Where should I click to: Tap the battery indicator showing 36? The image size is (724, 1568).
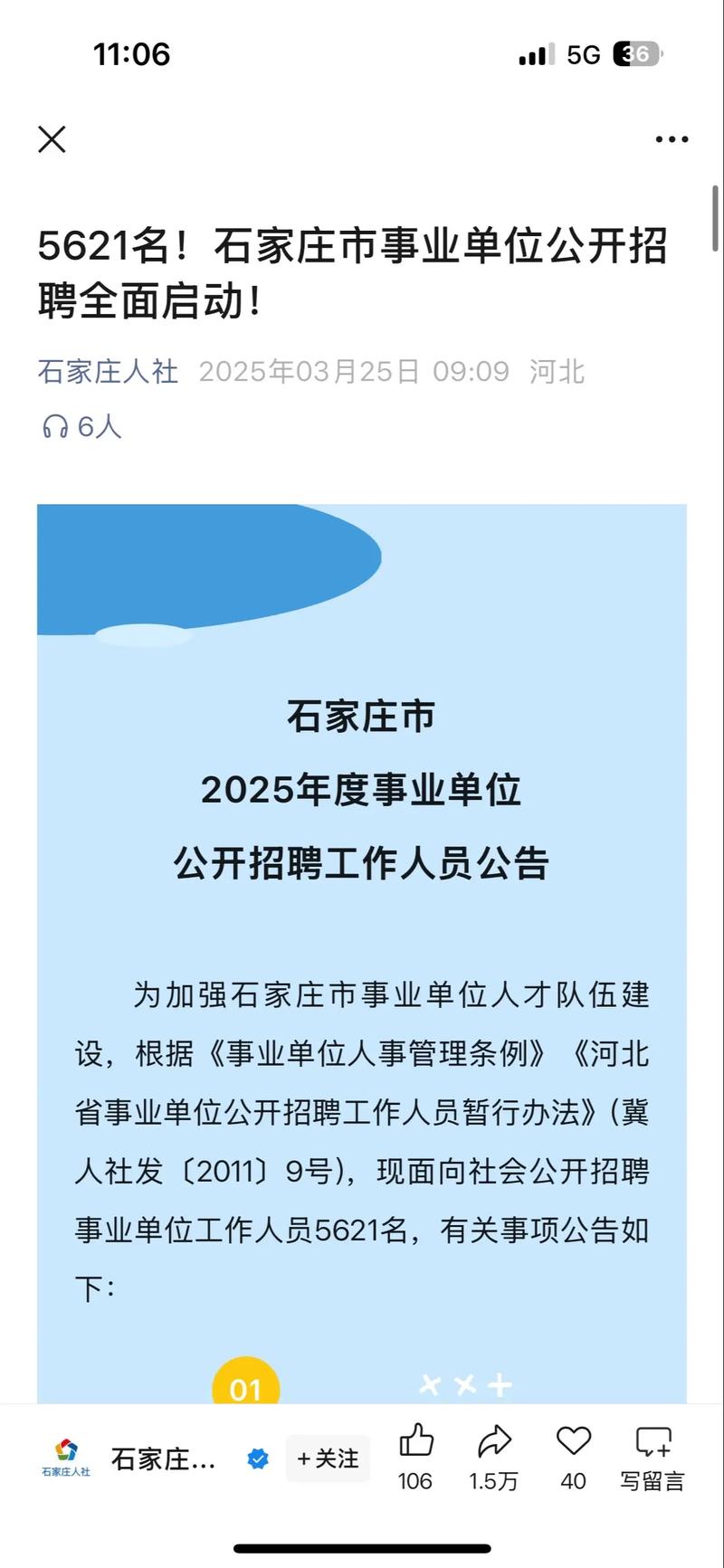[x=634, y=54]
